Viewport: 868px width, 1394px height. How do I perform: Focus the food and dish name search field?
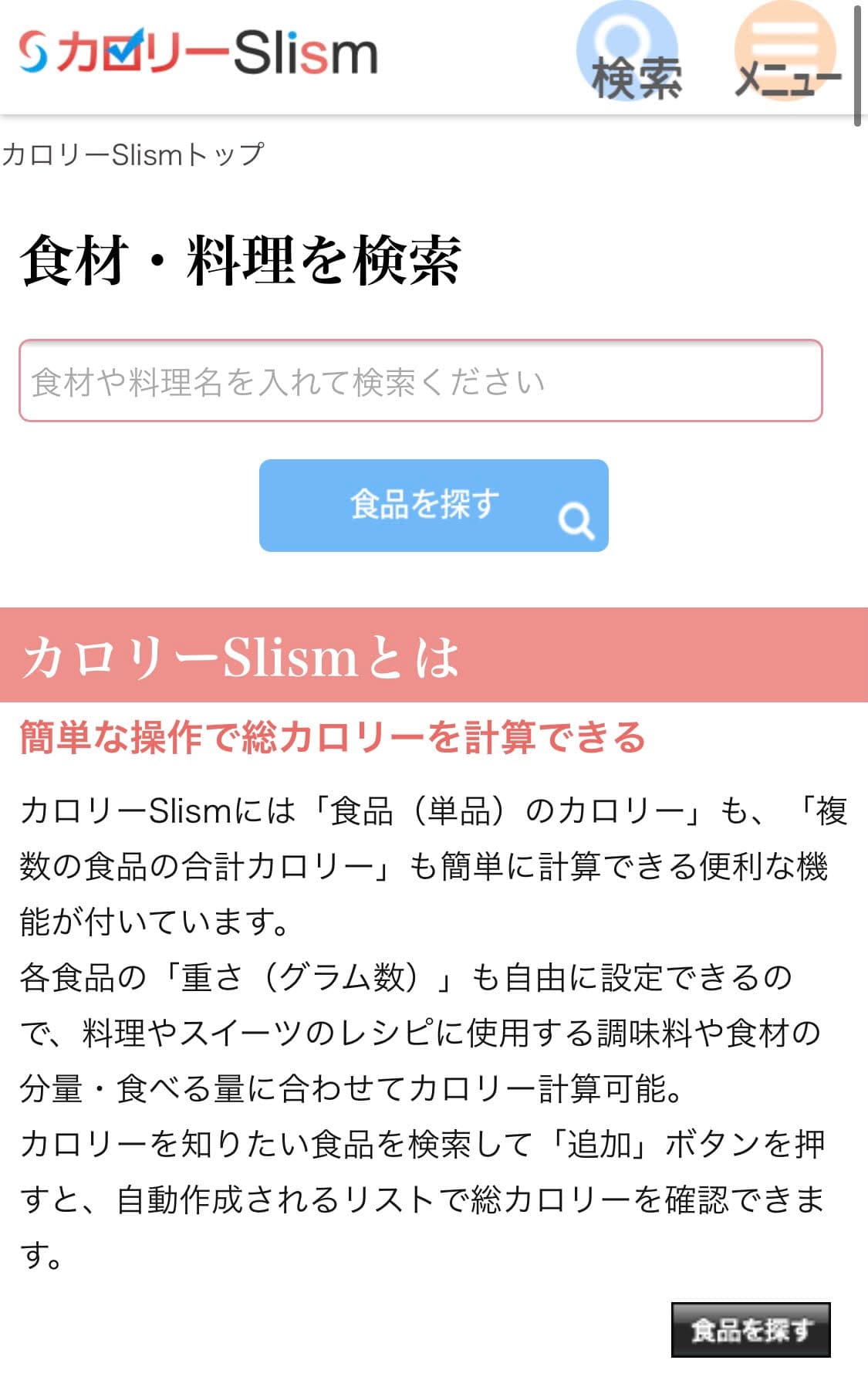tap(420, 381)
